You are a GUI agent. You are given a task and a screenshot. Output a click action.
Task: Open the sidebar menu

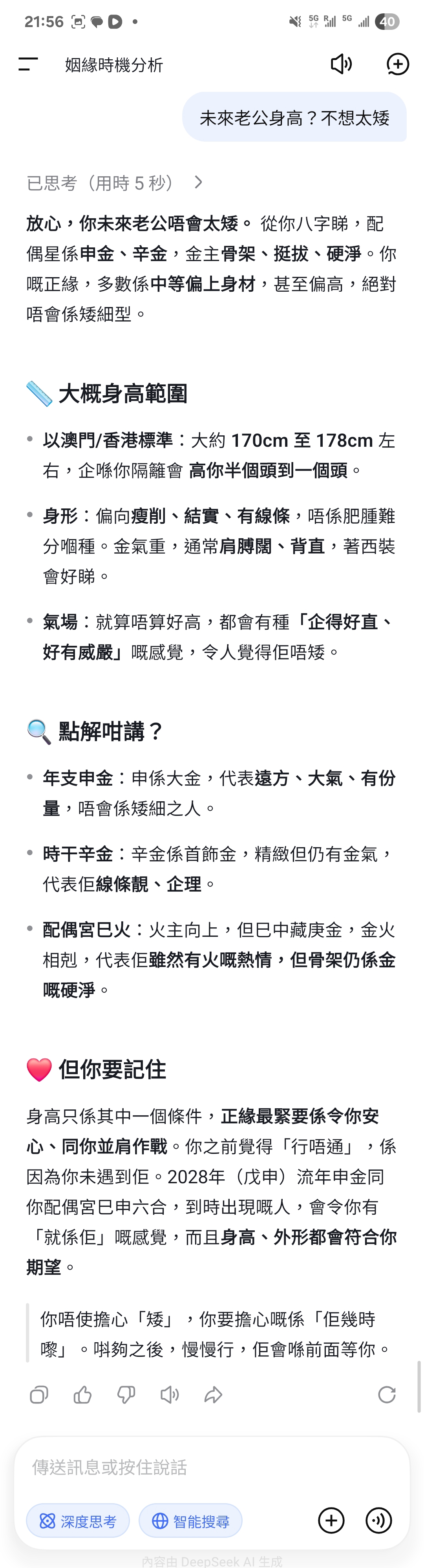point(28,64)
